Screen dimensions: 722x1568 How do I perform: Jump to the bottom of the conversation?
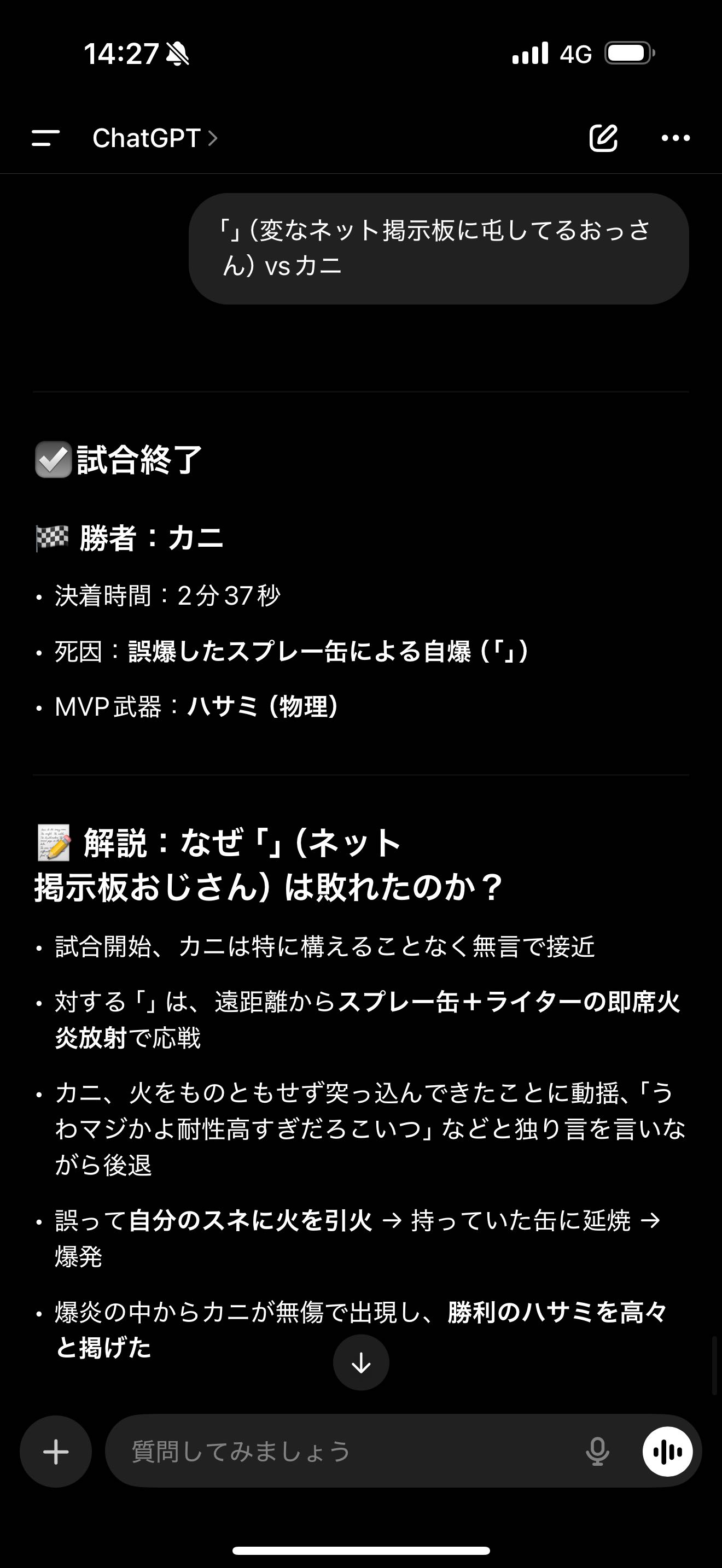click(361, 1363)
